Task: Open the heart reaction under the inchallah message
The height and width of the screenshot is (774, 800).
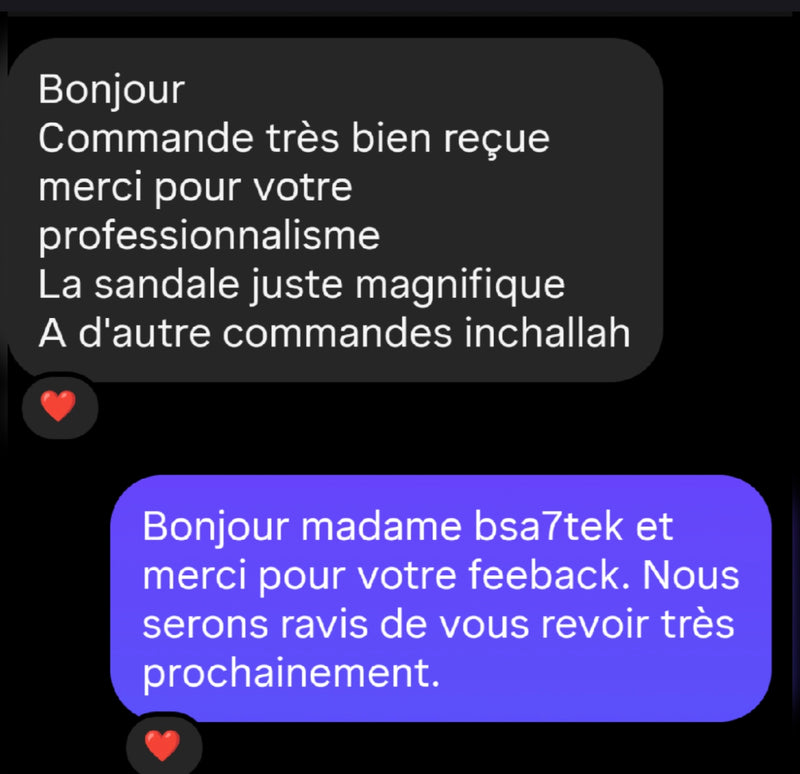Action: [x=59, y=407]
